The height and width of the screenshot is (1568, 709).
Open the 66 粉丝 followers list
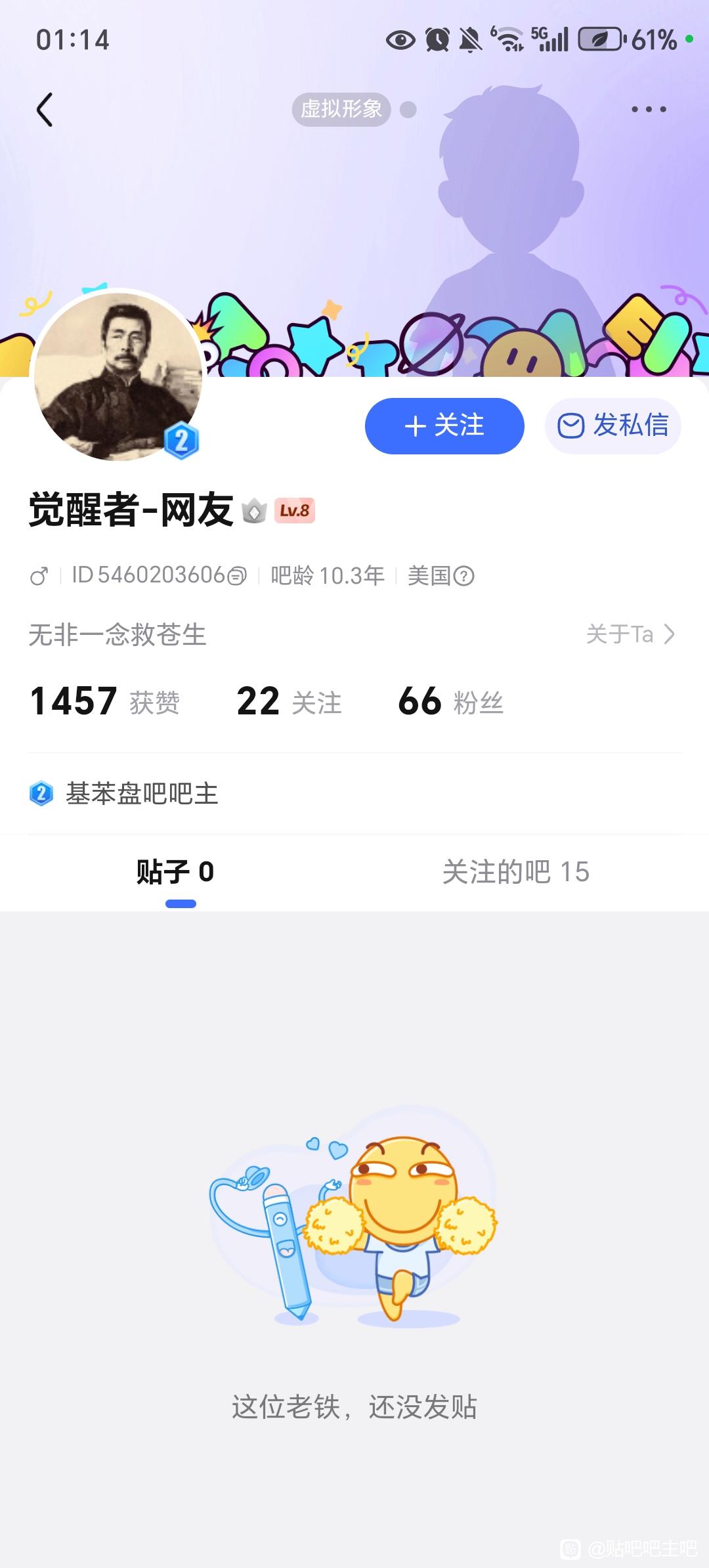click(450, 701)
